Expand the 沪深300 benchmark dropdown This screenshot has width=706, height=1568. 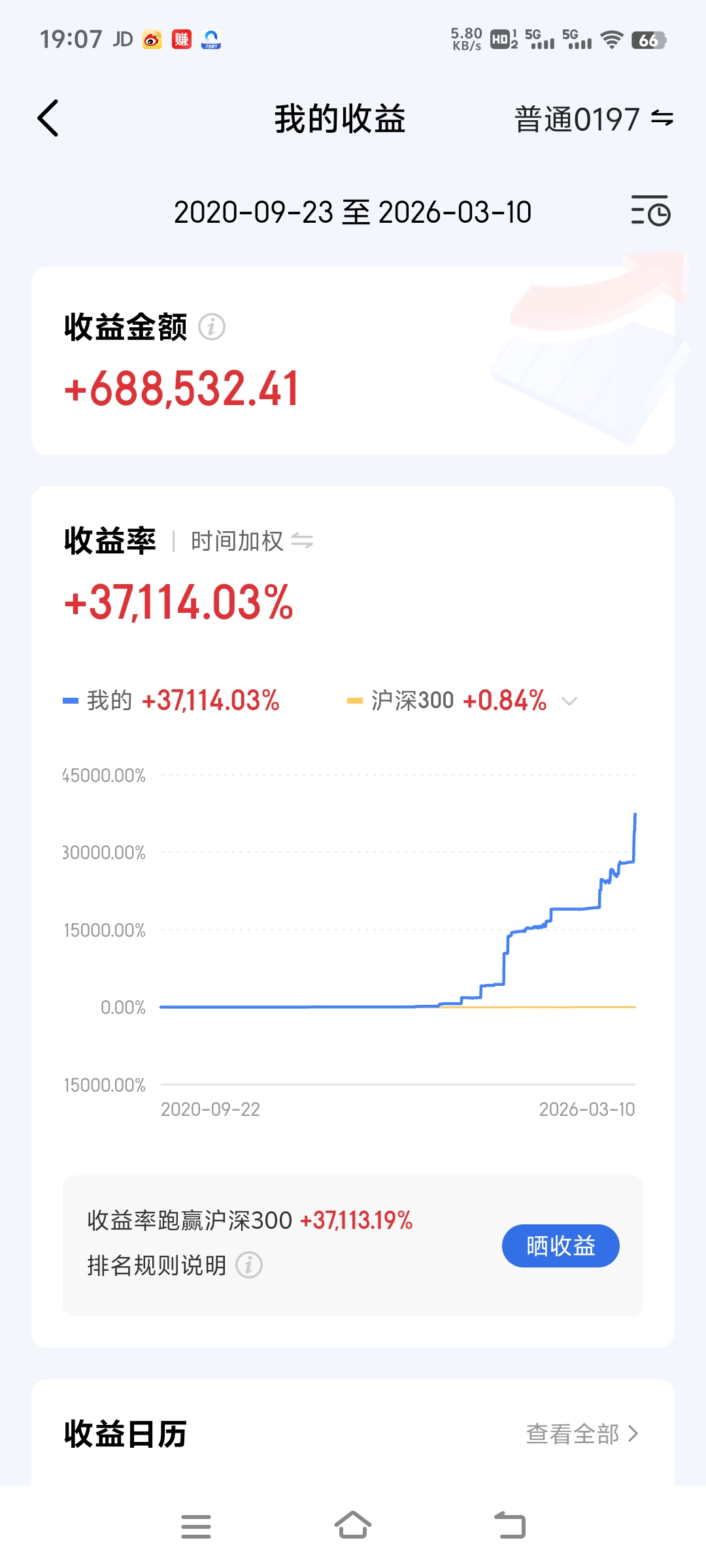pos(569,701)
